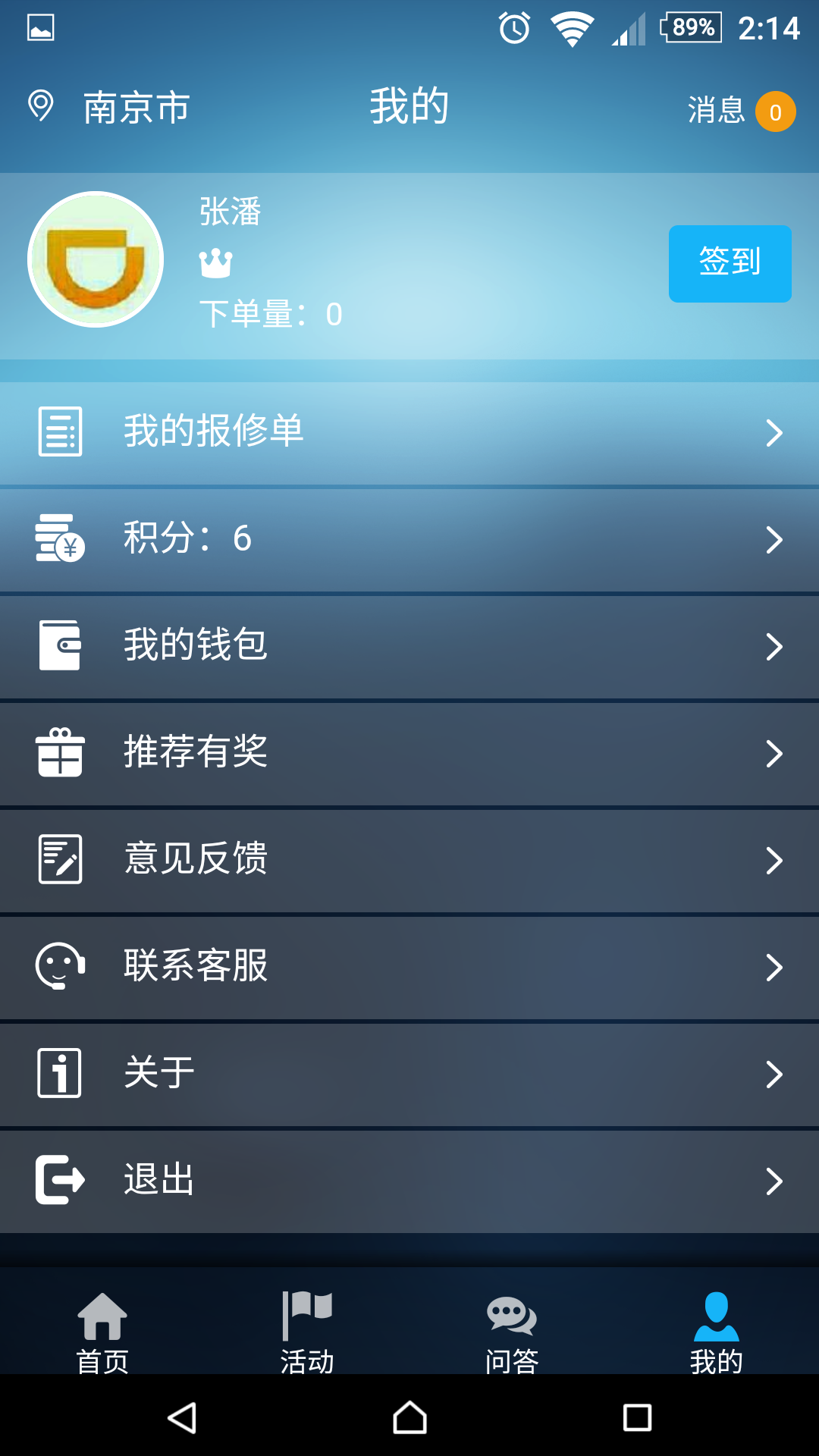Select the 我的 tab

click(x=717, y=1332)
